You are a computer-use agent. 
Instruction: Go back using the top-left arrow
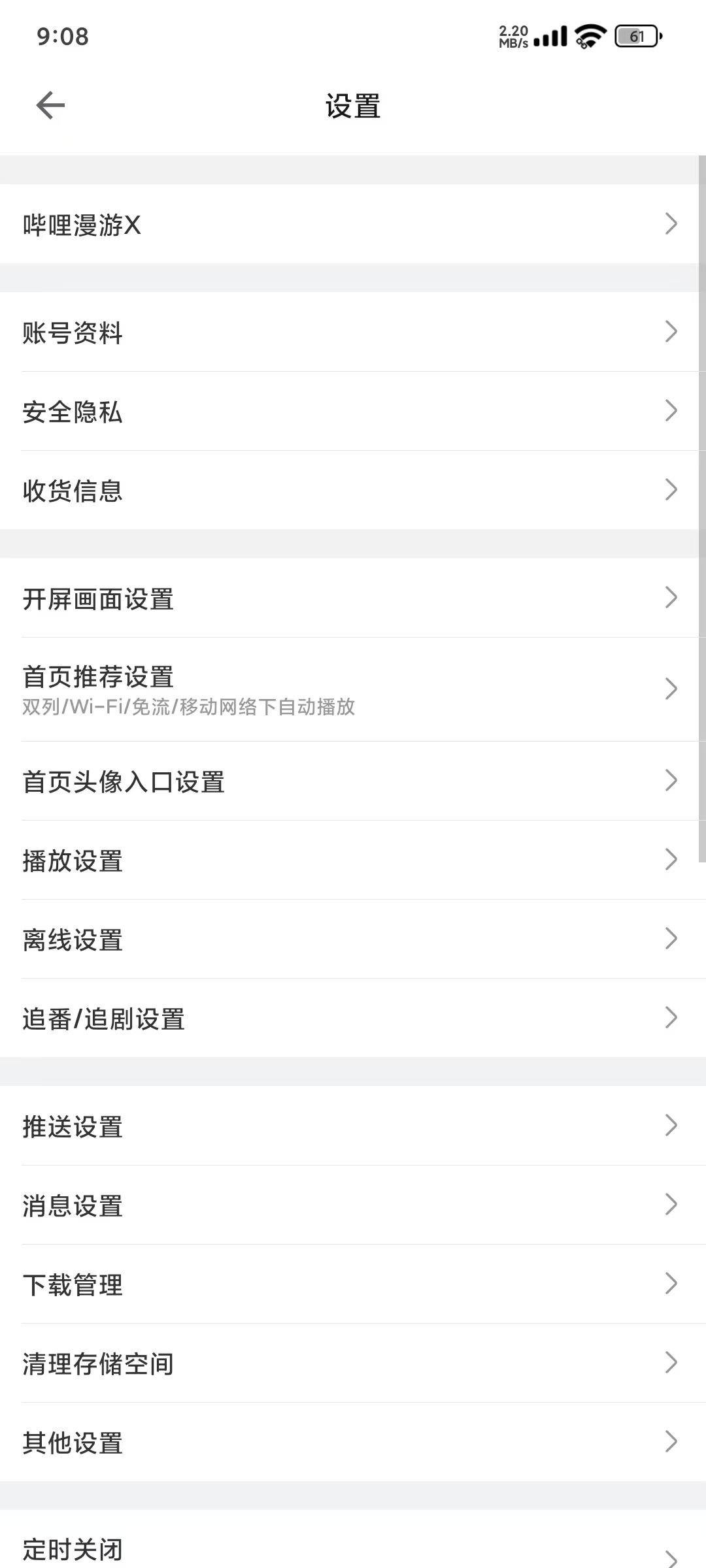[x=50, y=105]
